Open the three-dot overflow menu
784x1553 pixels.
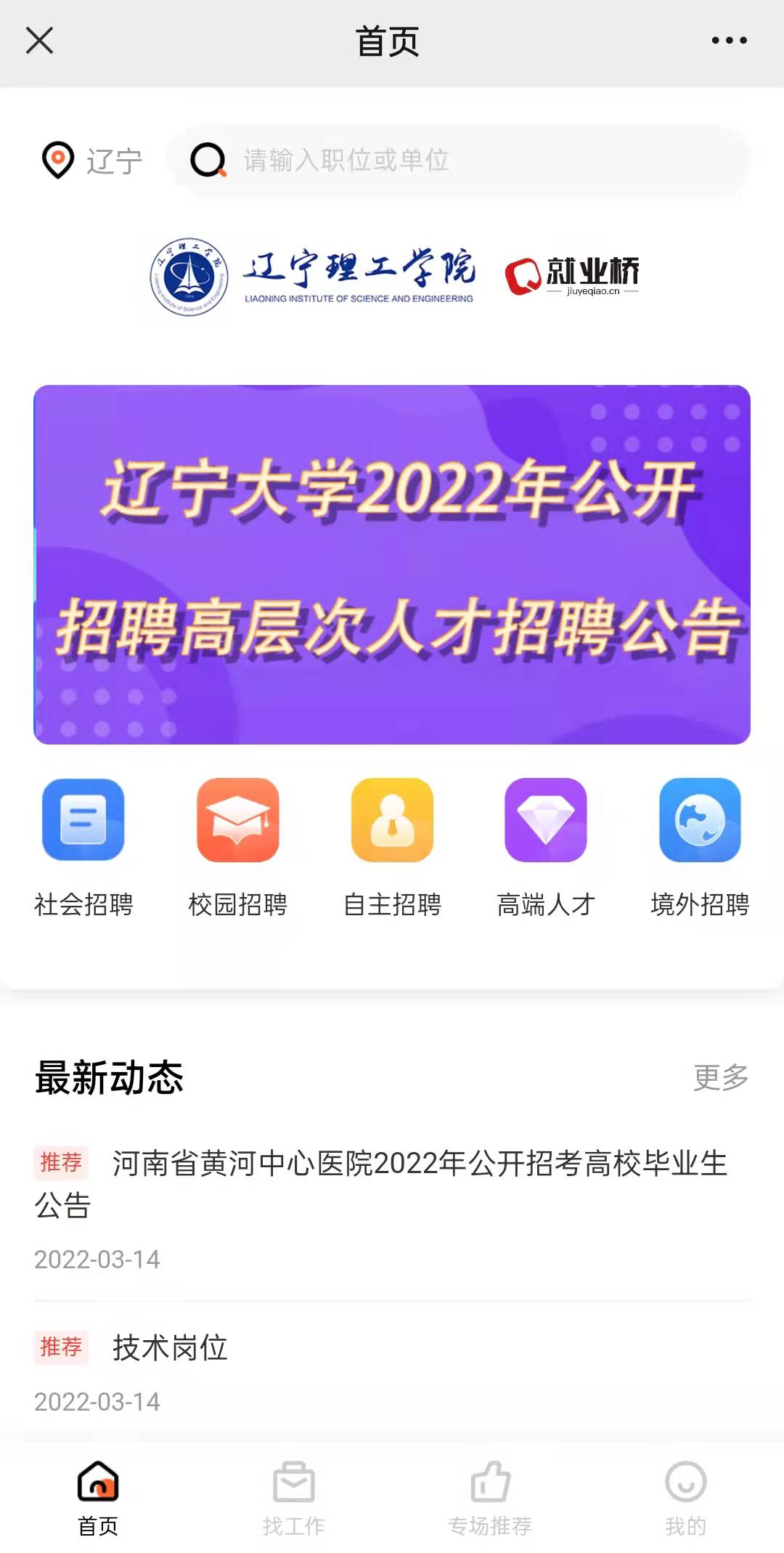pos(729,41)
